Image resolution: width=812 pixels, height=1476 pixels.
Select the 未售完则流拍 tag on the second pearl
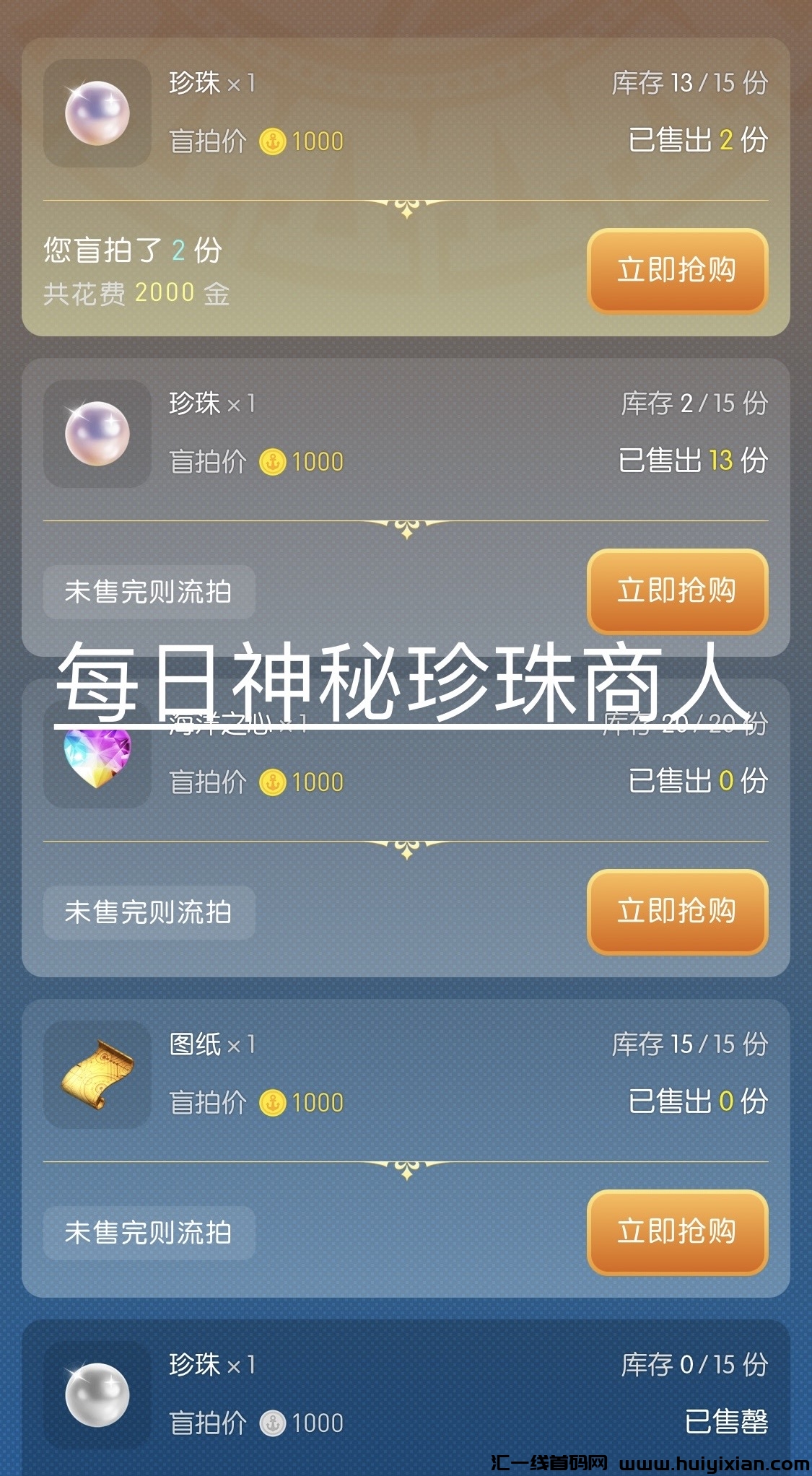tap(149, 590)
